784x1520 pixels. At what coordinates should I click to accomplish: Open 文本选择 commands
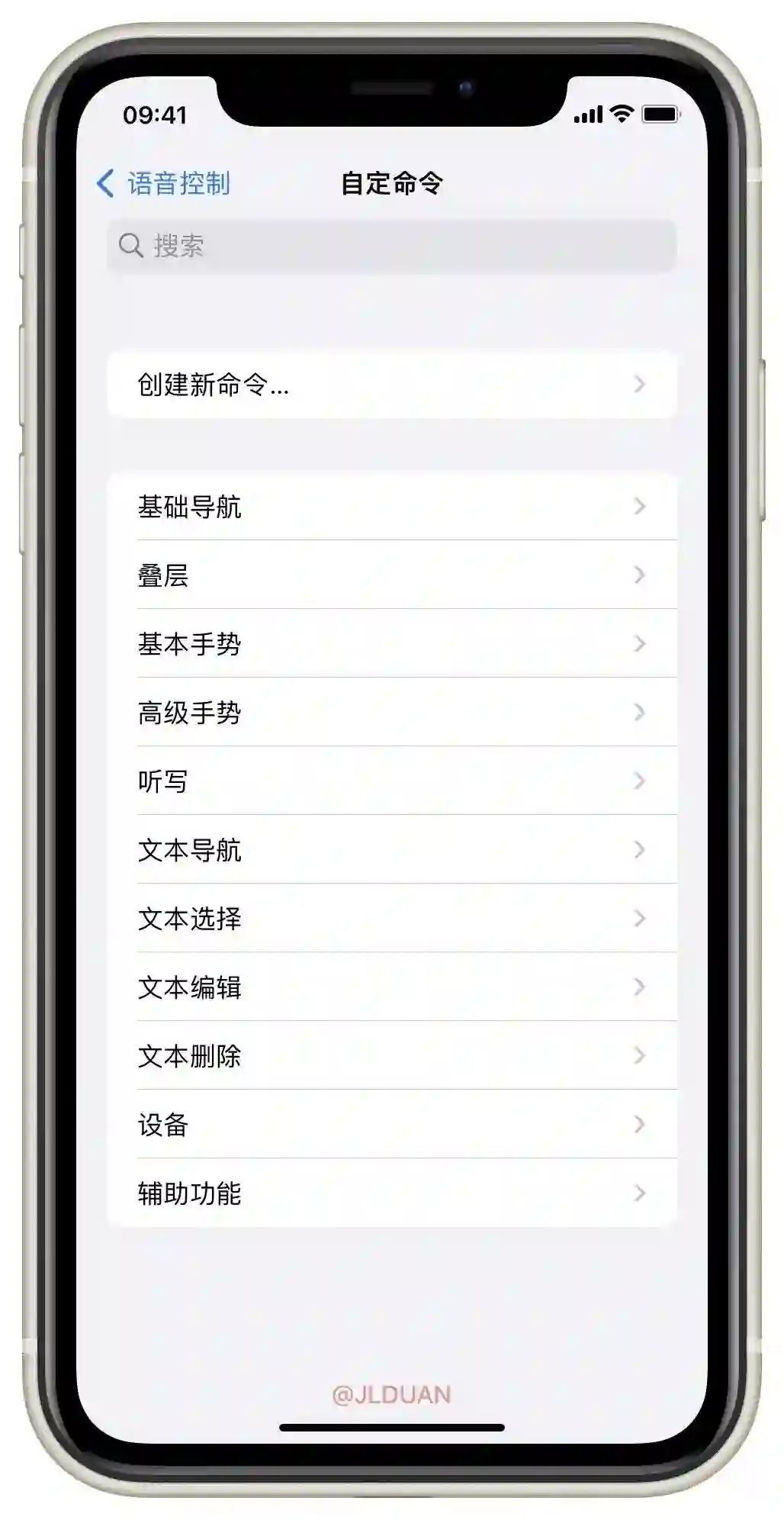pos(391,919)
